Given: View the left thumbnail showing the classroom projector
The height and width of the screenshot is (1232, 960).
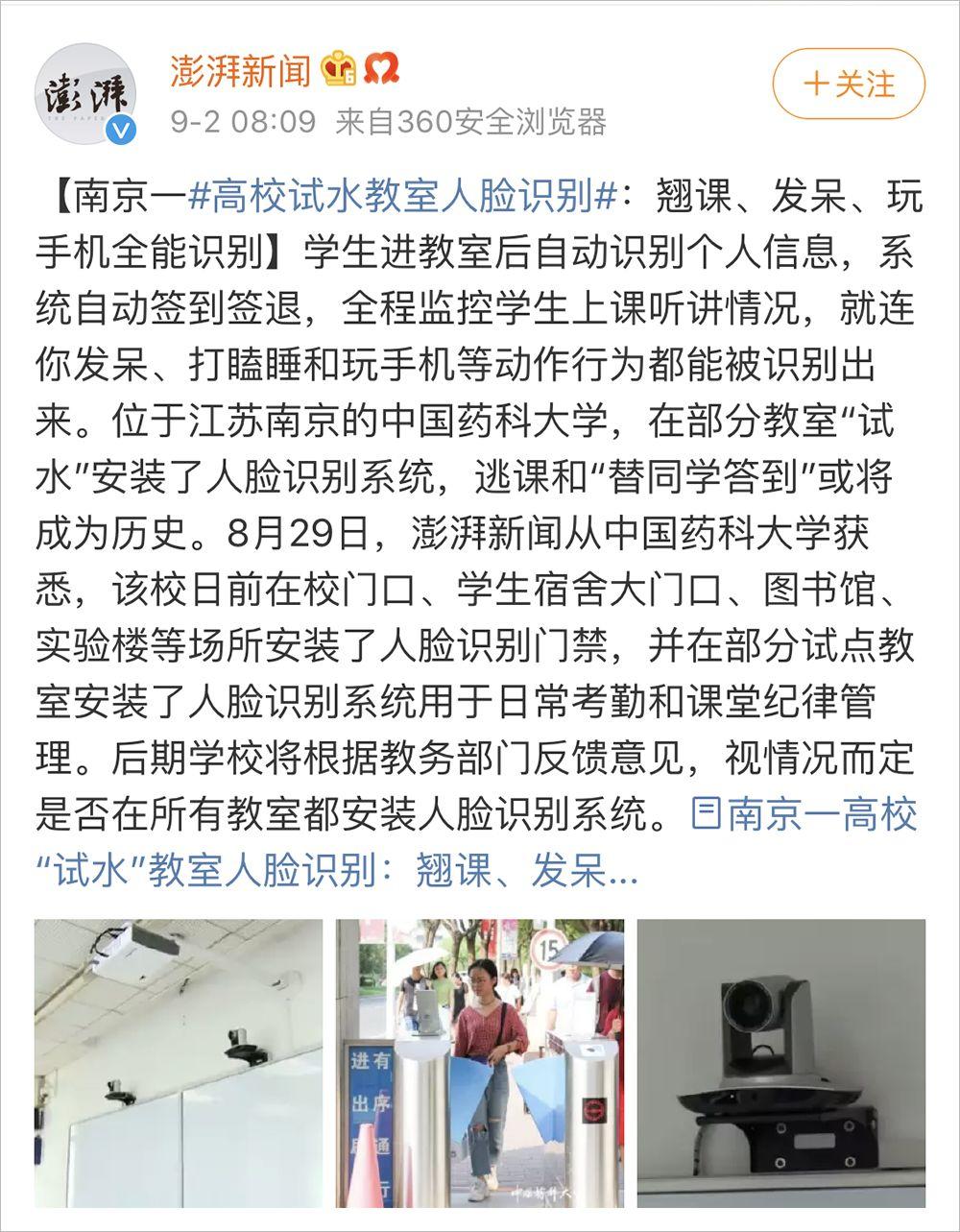Looking at the screenshot, I should (x=178, y=1061).
